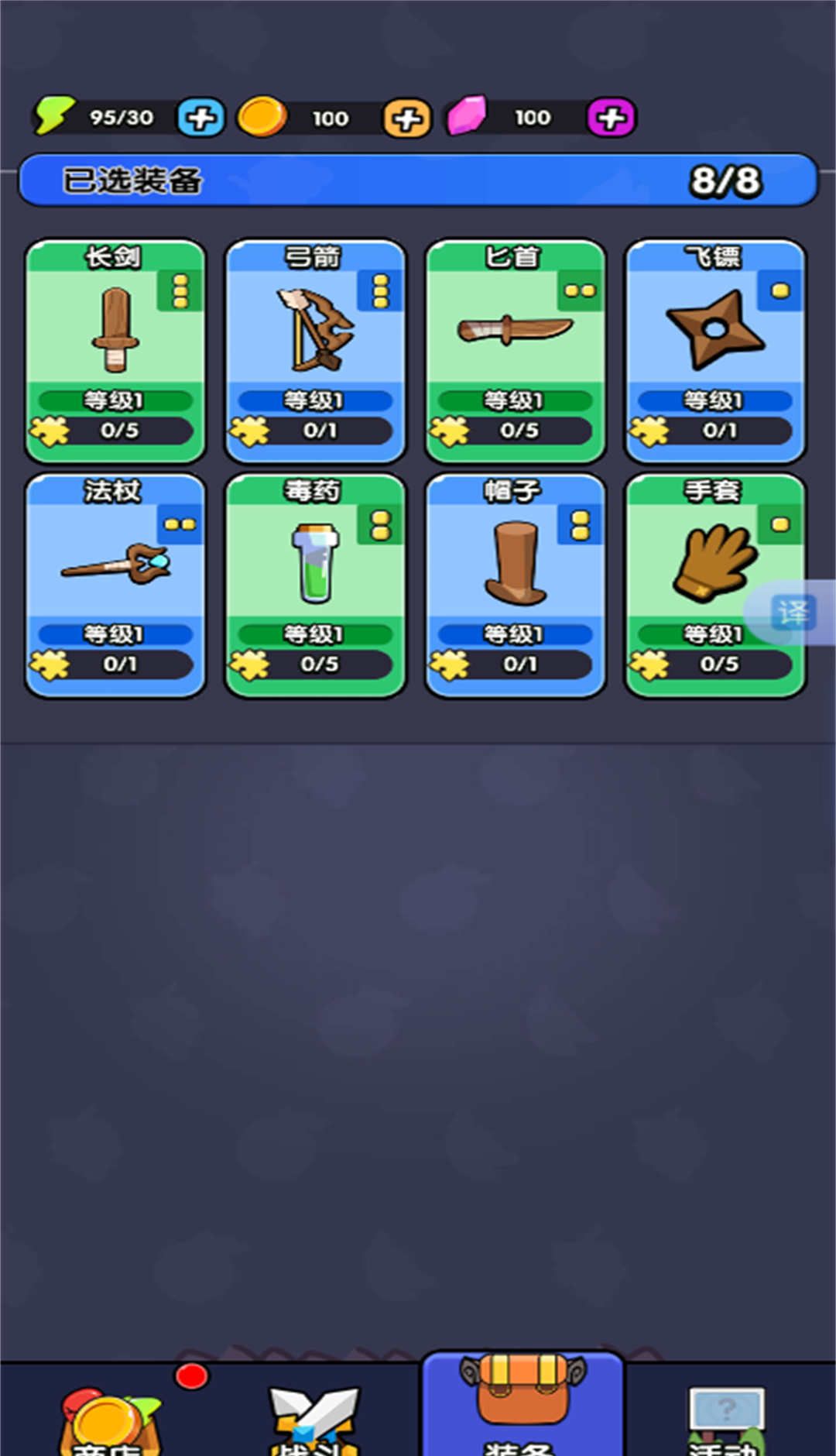Add gold coins with the orange plus
The image size is (836, 1456).
point(407,118)
